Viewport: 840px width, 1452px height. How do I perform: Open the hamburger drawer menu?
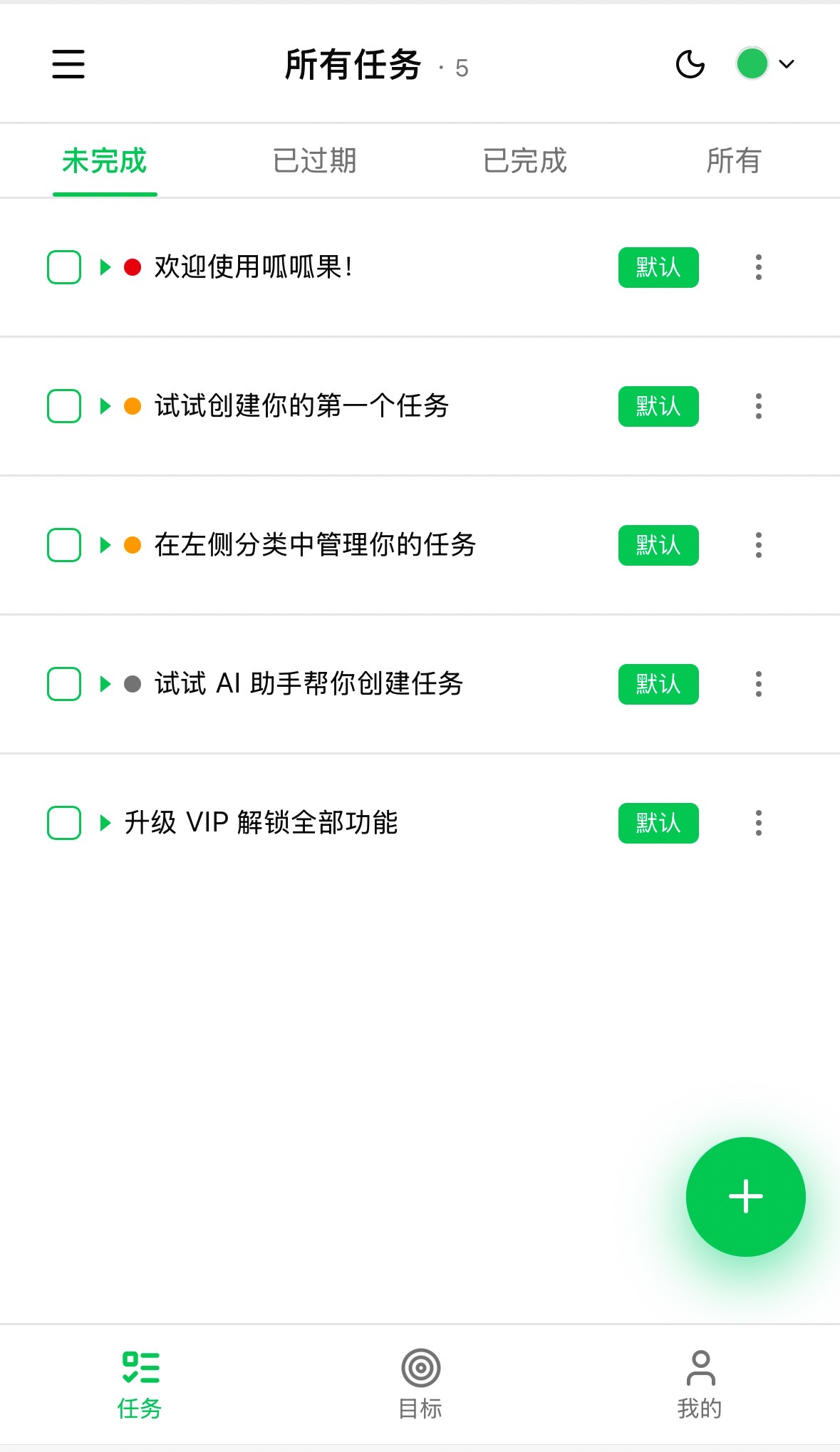[x=68, y=64]
